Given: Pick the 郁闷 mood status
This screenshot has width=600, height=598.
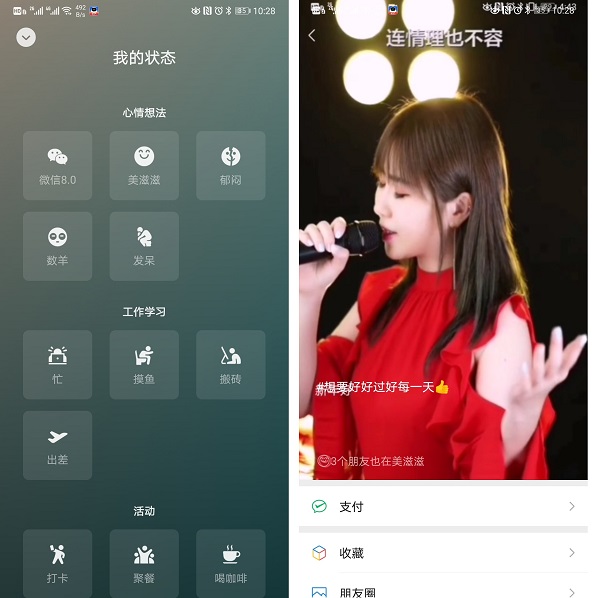Looking at the screenshot, I should pyautogui.click(x=230, y=165).
